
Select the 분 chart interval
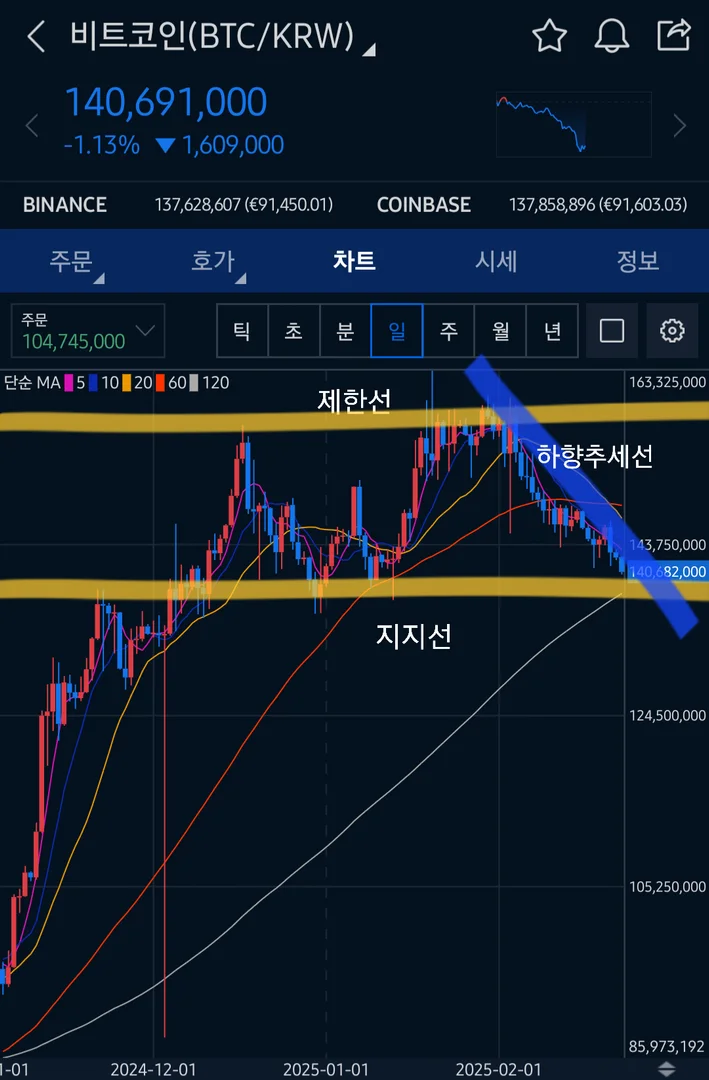345,331
